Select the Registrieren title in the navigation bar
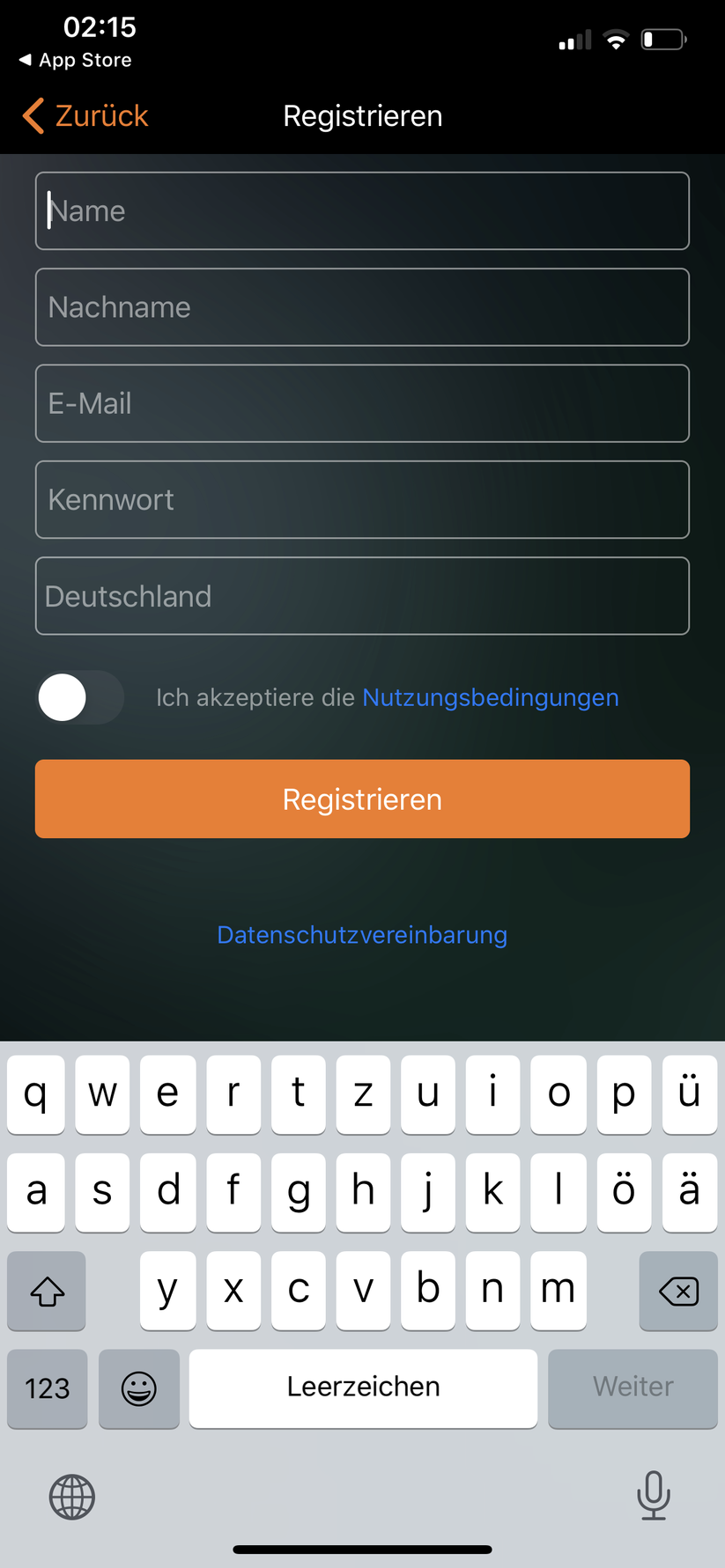Screen dimensions: 725x1568 362,115
